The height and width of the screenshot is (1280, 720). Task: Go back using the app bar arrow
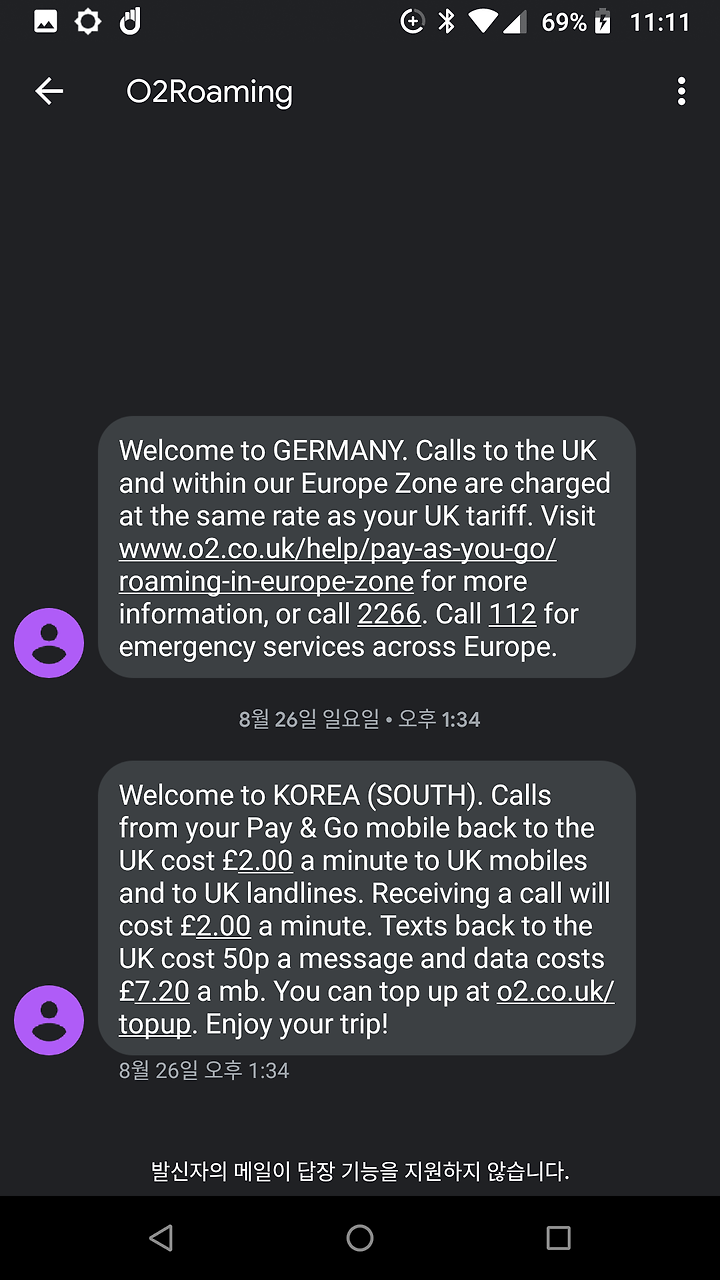(49, 91)
